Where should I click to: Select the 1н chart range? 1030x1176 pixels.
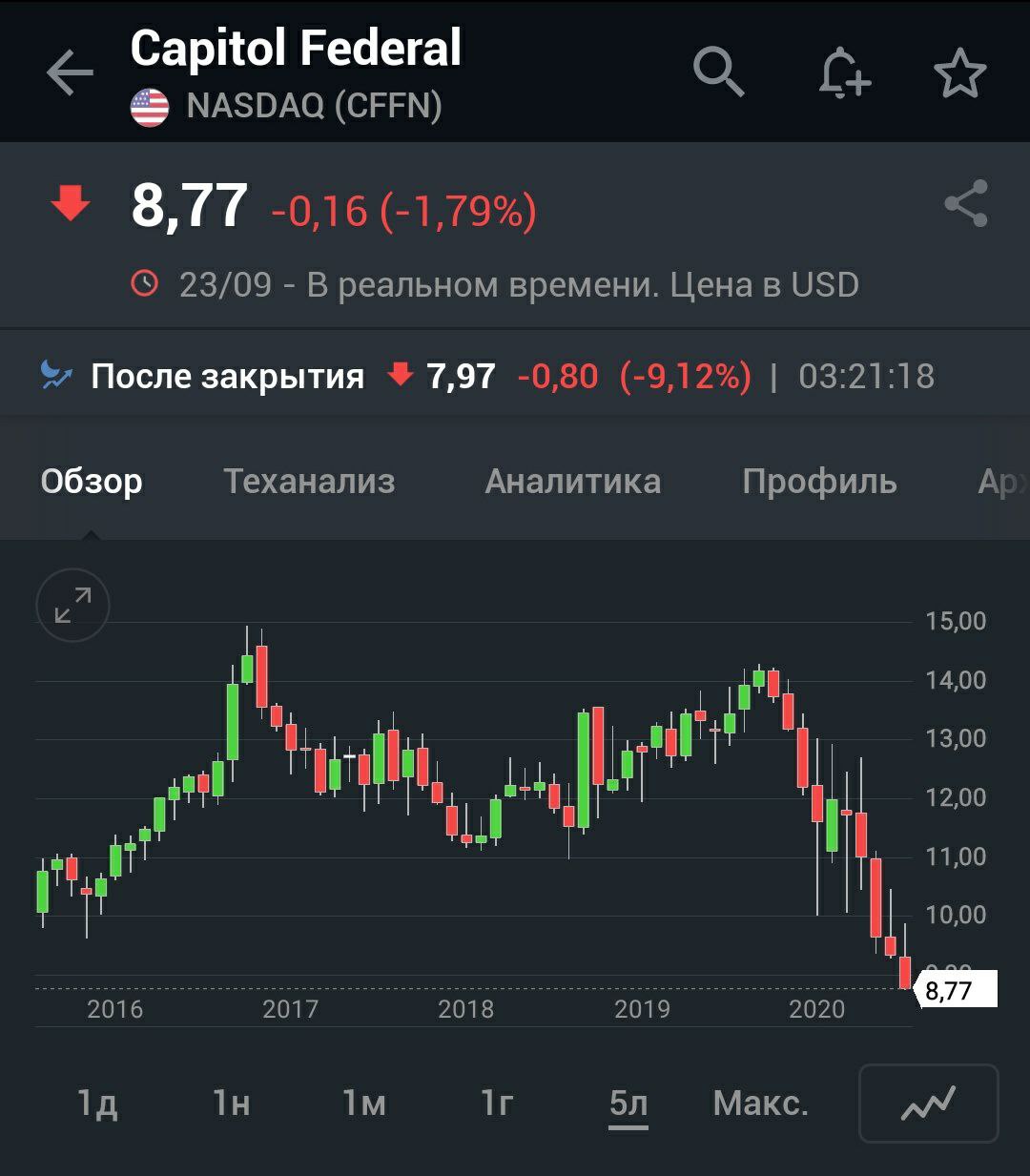232,1104
